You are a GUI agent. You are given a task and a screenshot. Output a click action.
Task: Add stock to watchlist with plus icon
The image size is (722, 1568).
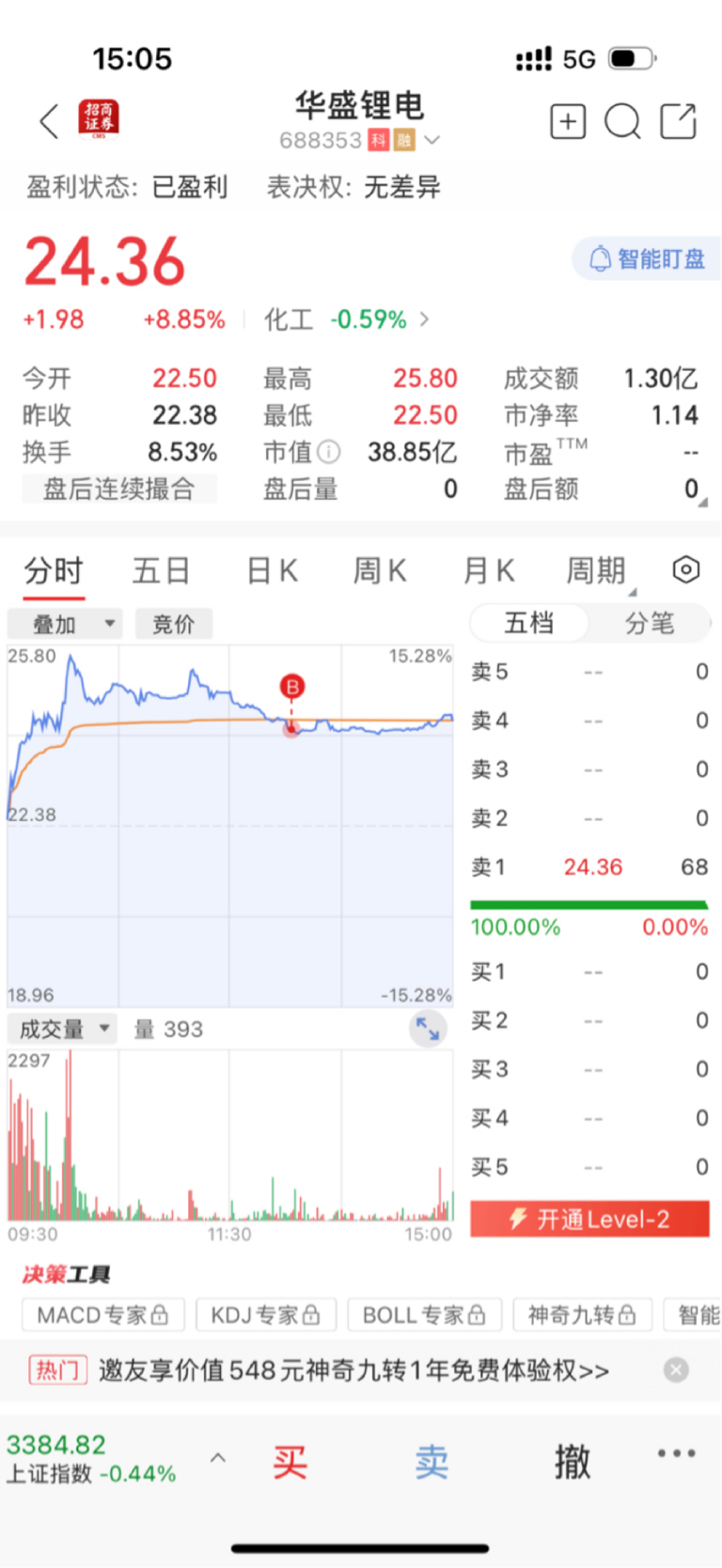568,122
